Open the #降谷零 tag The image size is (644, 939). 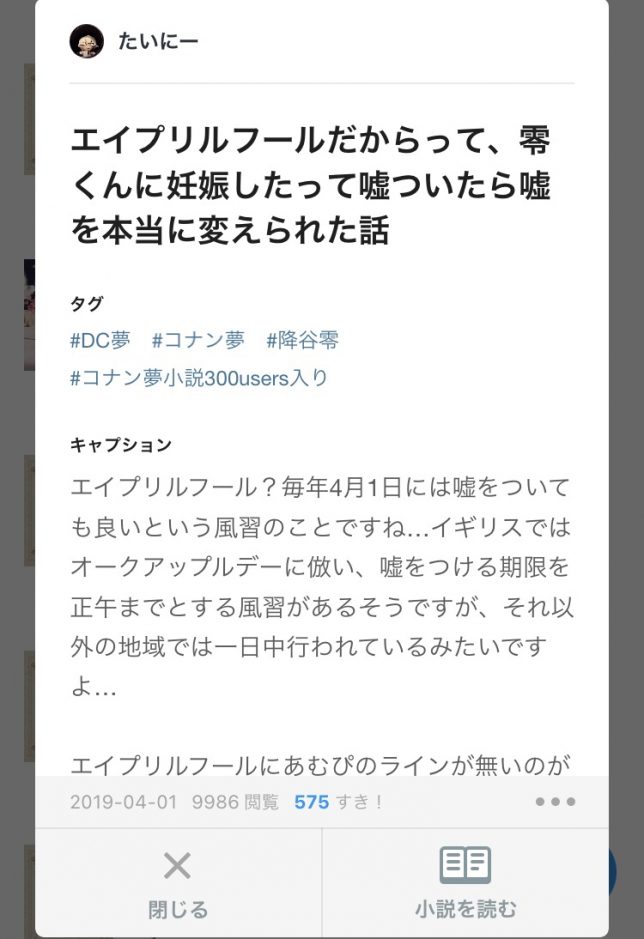(x=302, y=340)
